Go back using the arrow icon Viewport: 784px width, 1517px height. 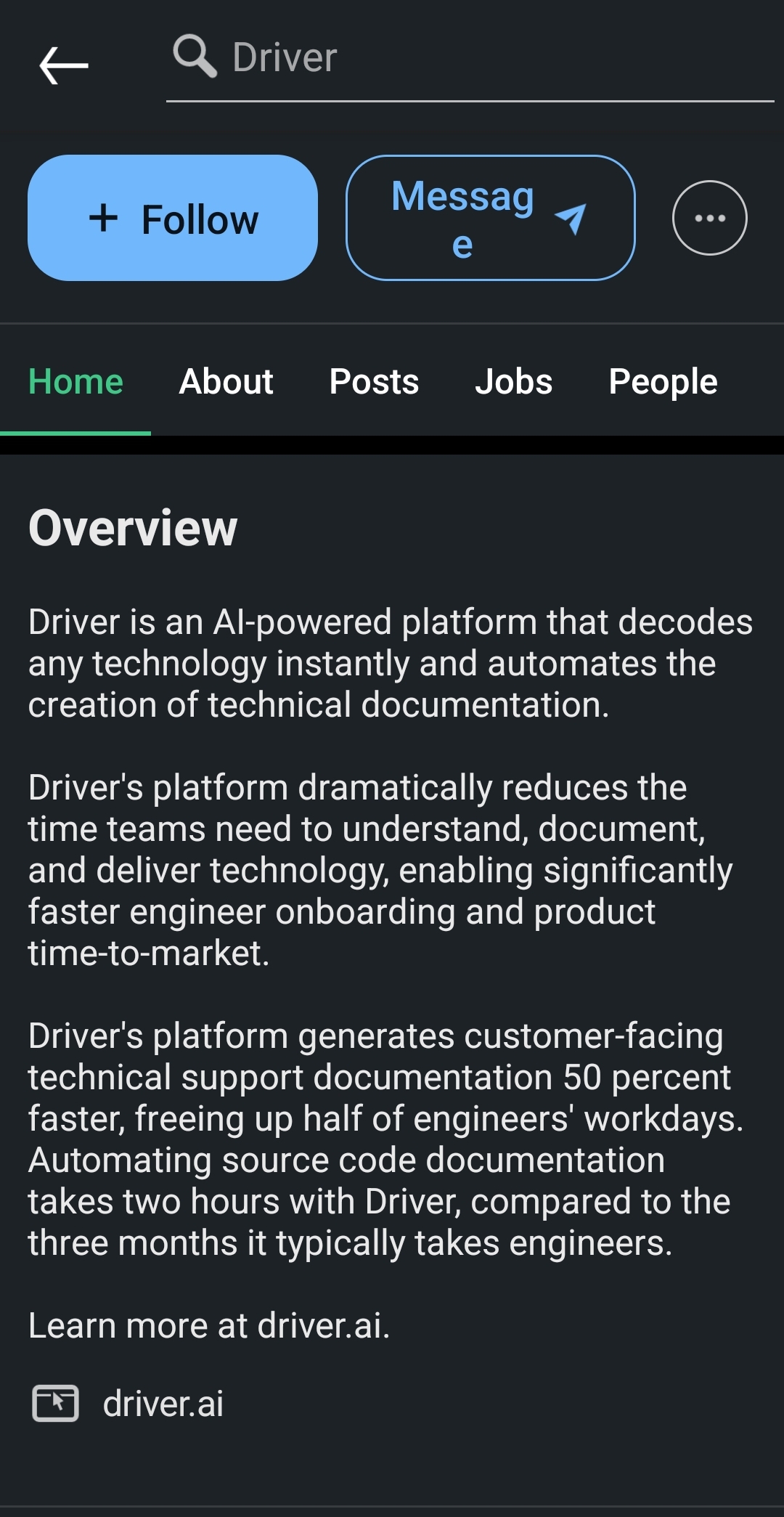64,65
